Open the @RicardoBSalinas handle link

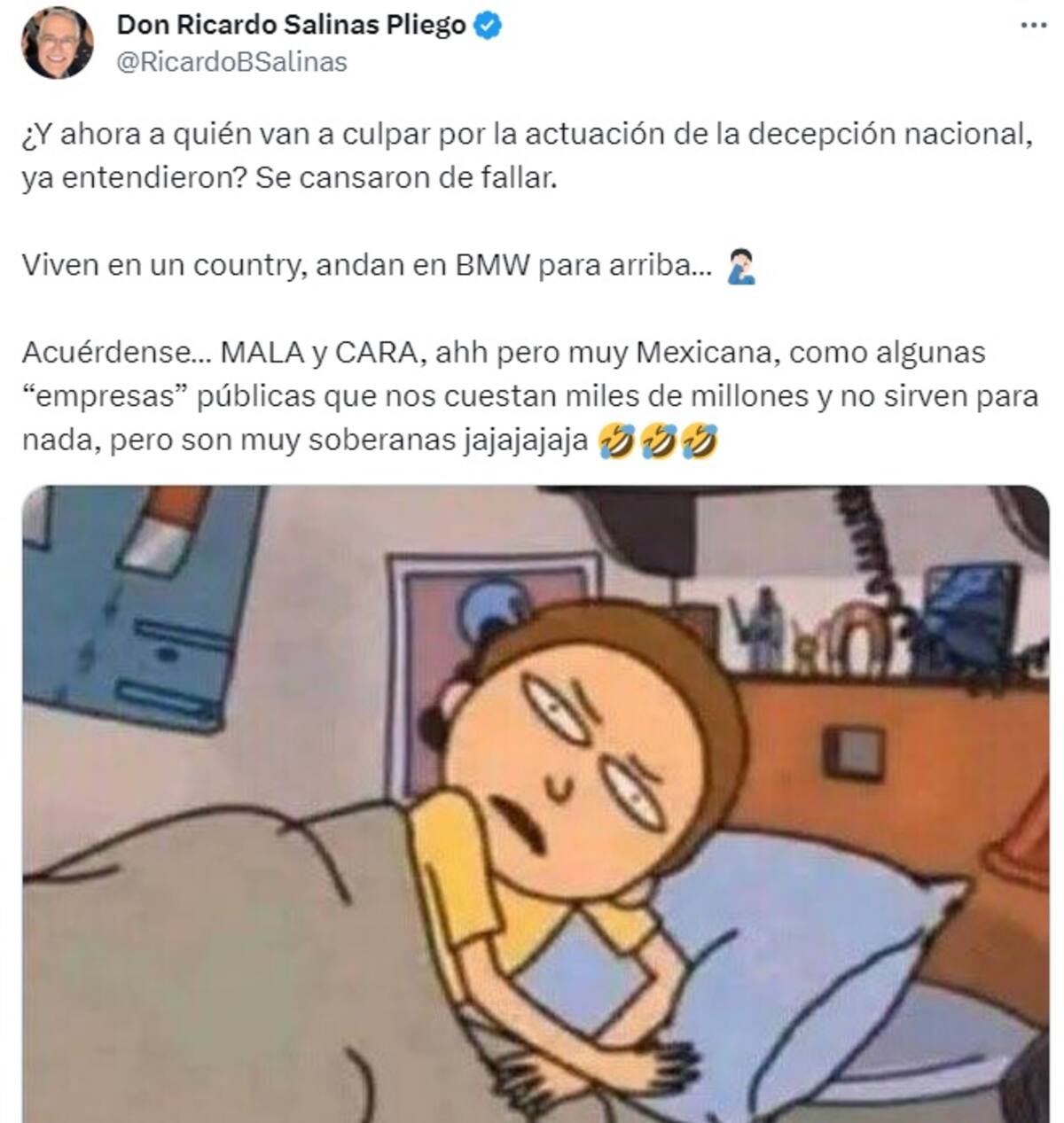click(x=231, y=62)
